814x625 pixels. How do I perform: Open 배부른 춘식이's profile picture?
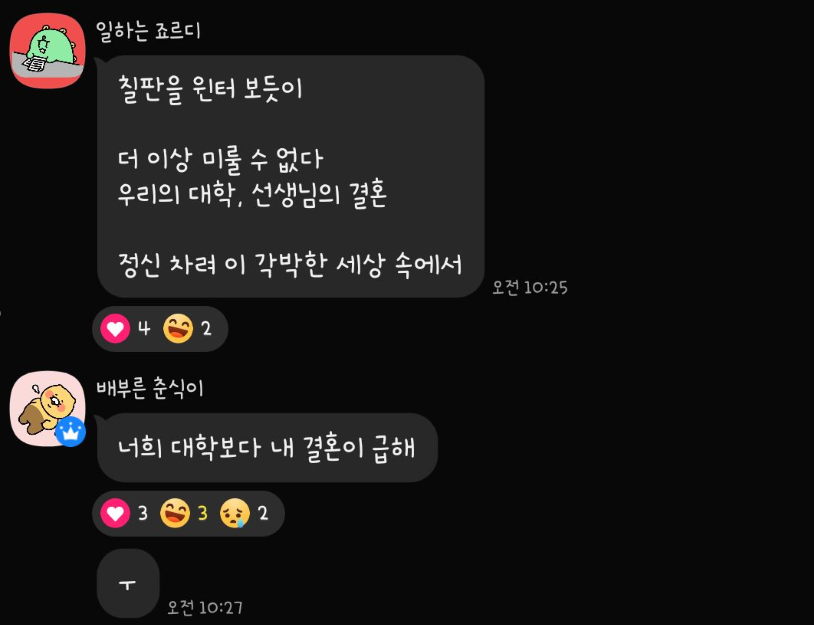[47, 409]
